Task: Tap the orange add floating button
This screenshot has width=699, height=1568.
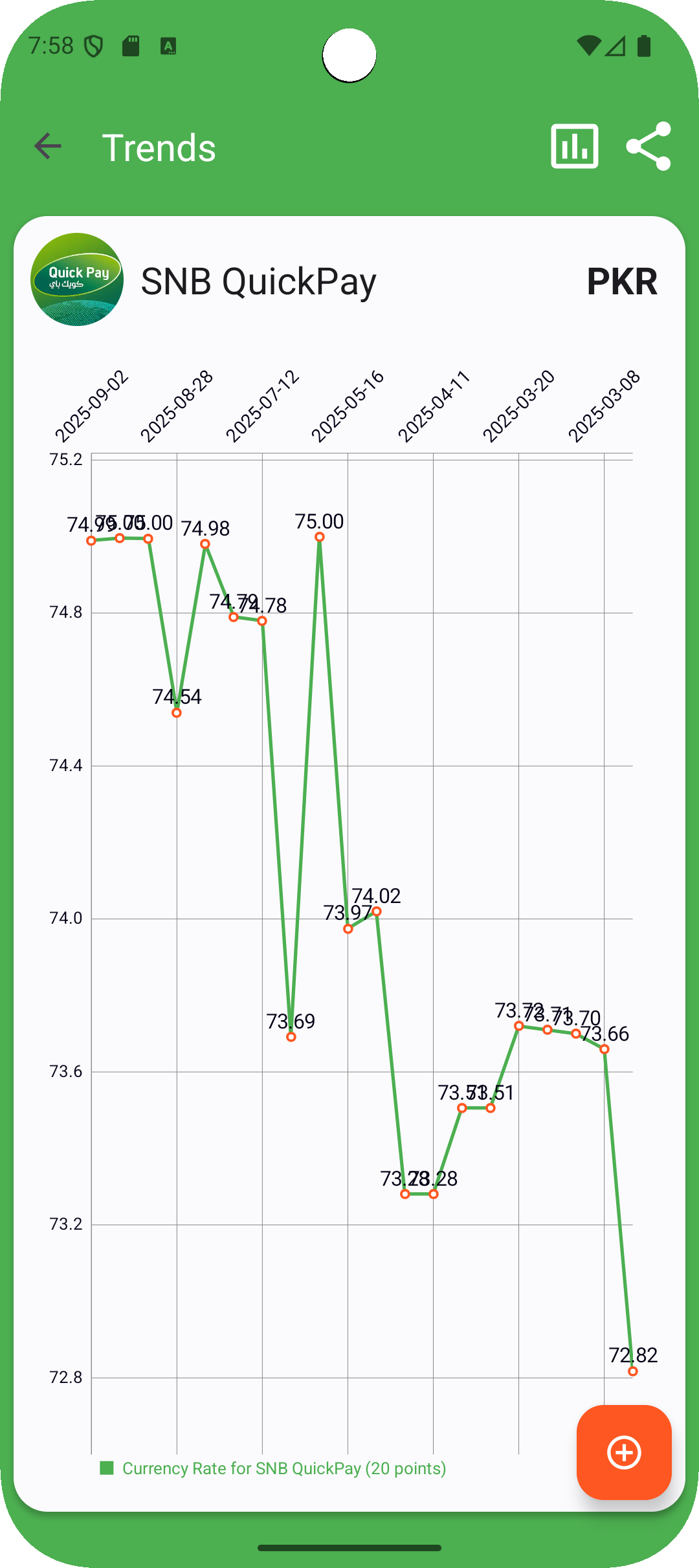Action: (623, 1452)
